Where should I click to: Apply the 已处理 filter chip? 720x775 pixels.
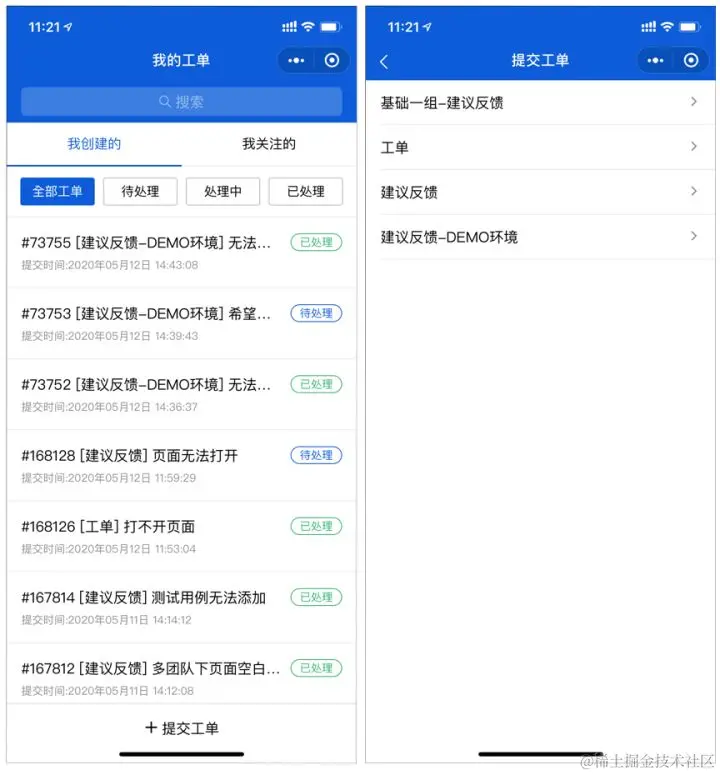click(x=305, y=191)
